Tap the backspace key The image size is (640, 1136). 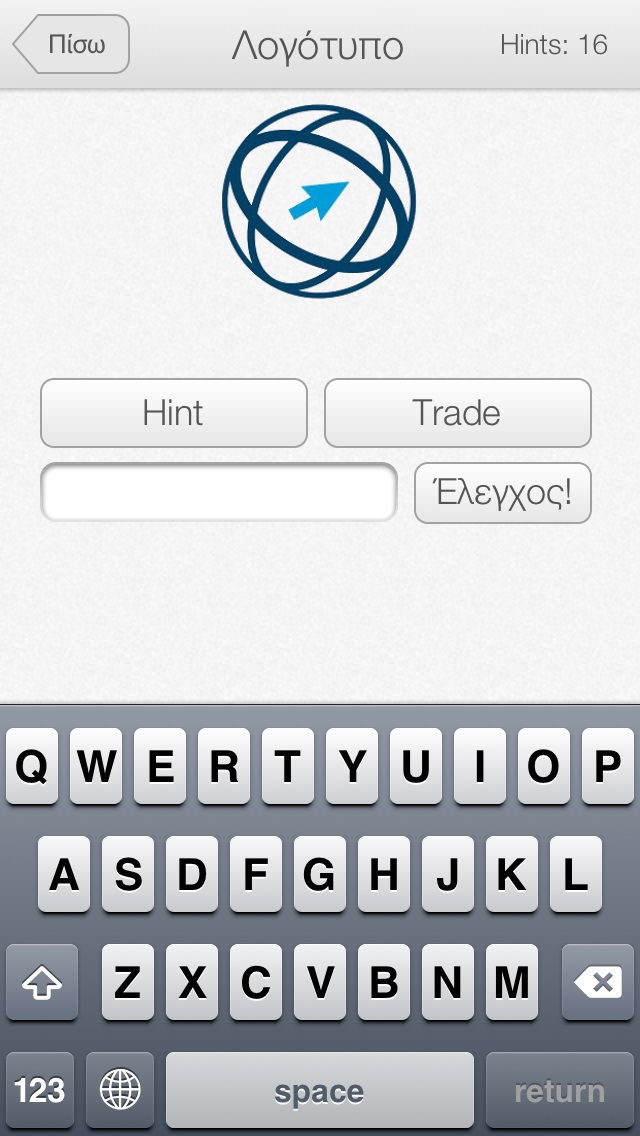(x=598, y=982)
